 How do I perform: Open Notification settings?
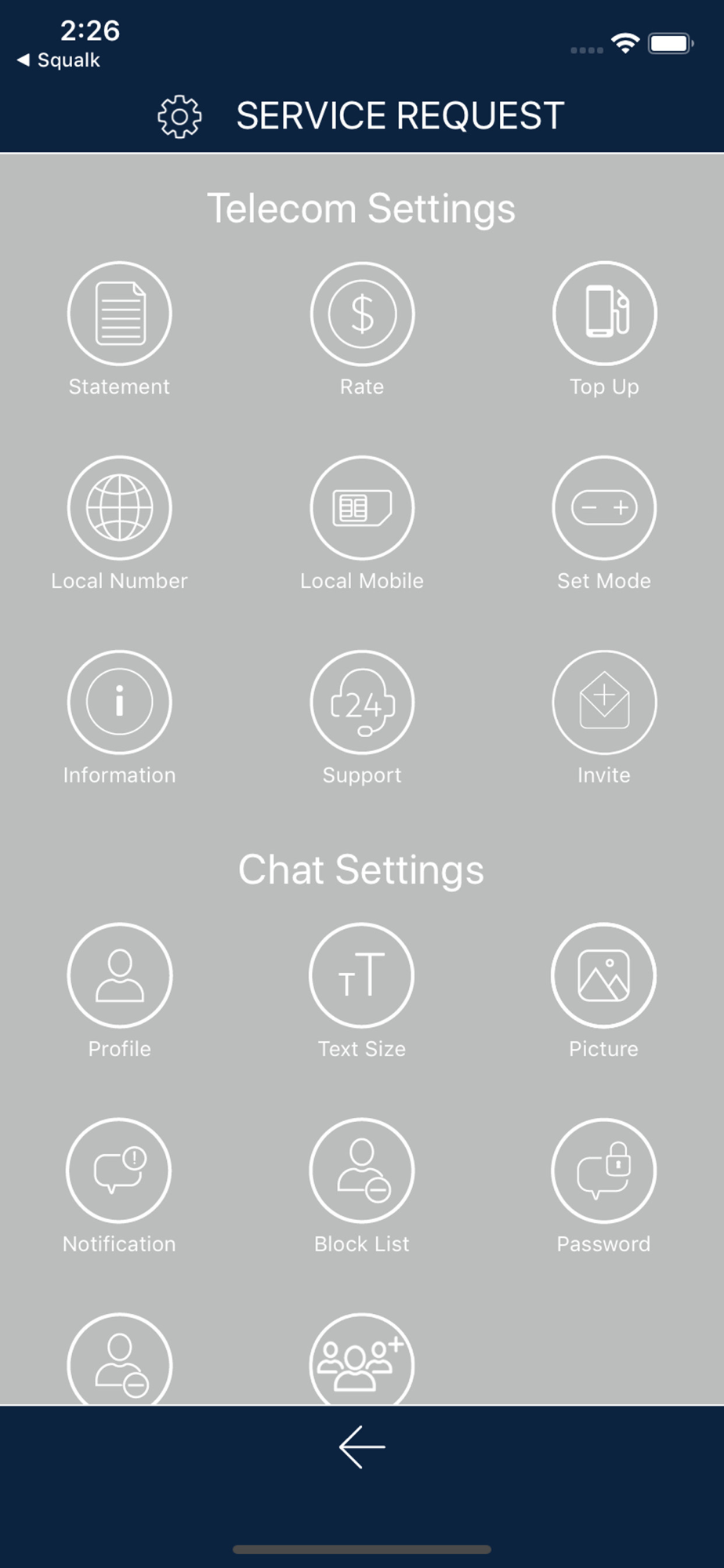[119, 1171]
